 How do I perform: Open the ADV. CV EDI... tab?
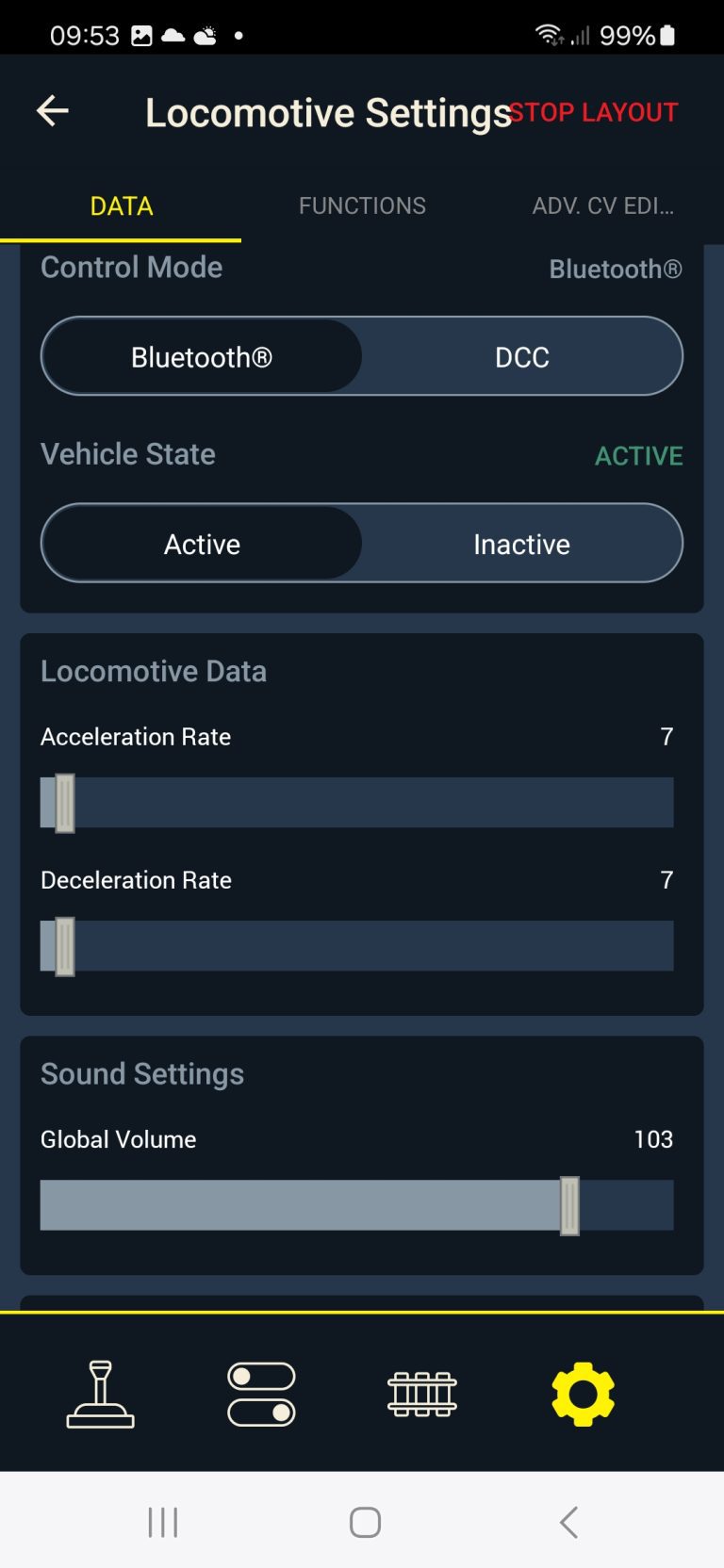pyautogui.click(x=602, y=205)
